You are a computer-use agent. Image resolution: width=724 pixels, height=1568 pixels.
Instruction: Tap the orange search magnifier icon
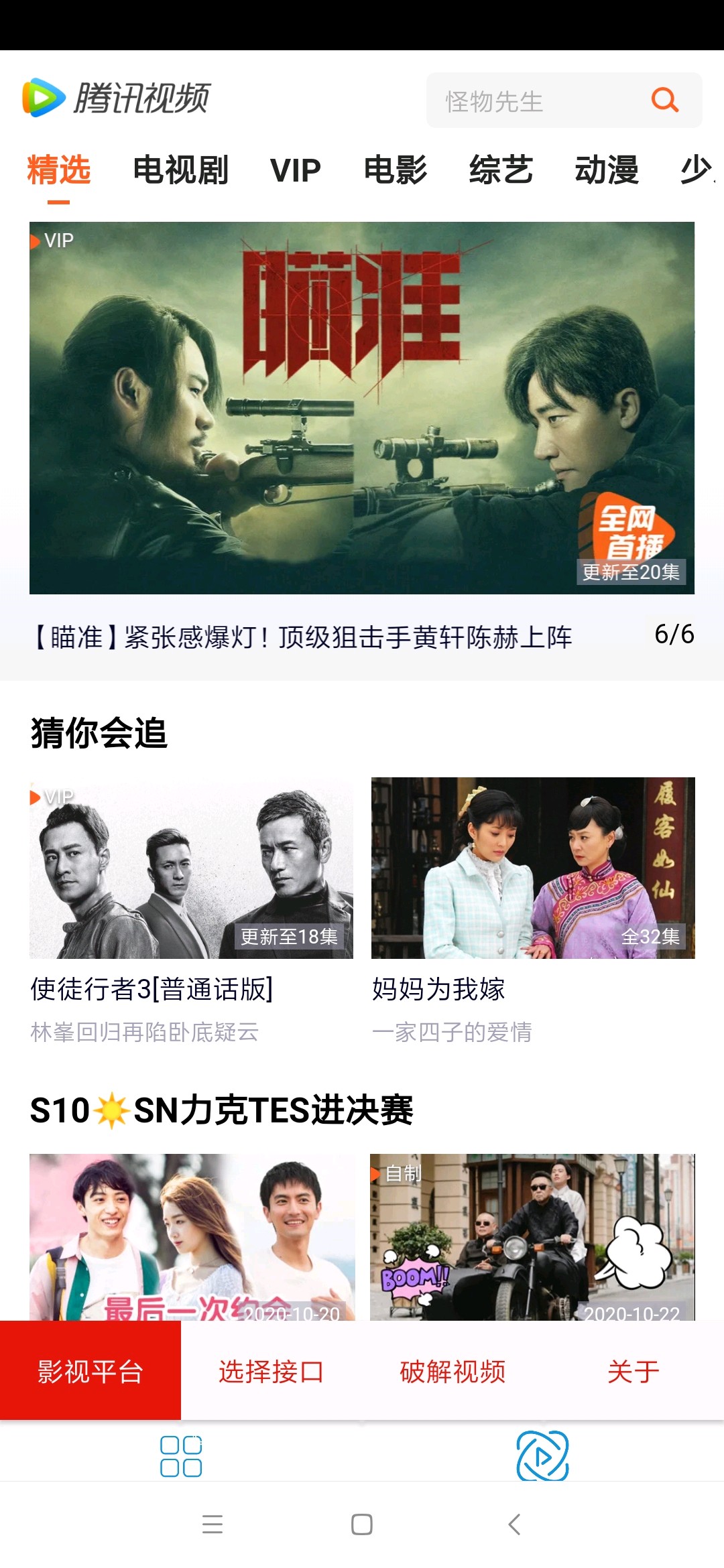(665, 101)
